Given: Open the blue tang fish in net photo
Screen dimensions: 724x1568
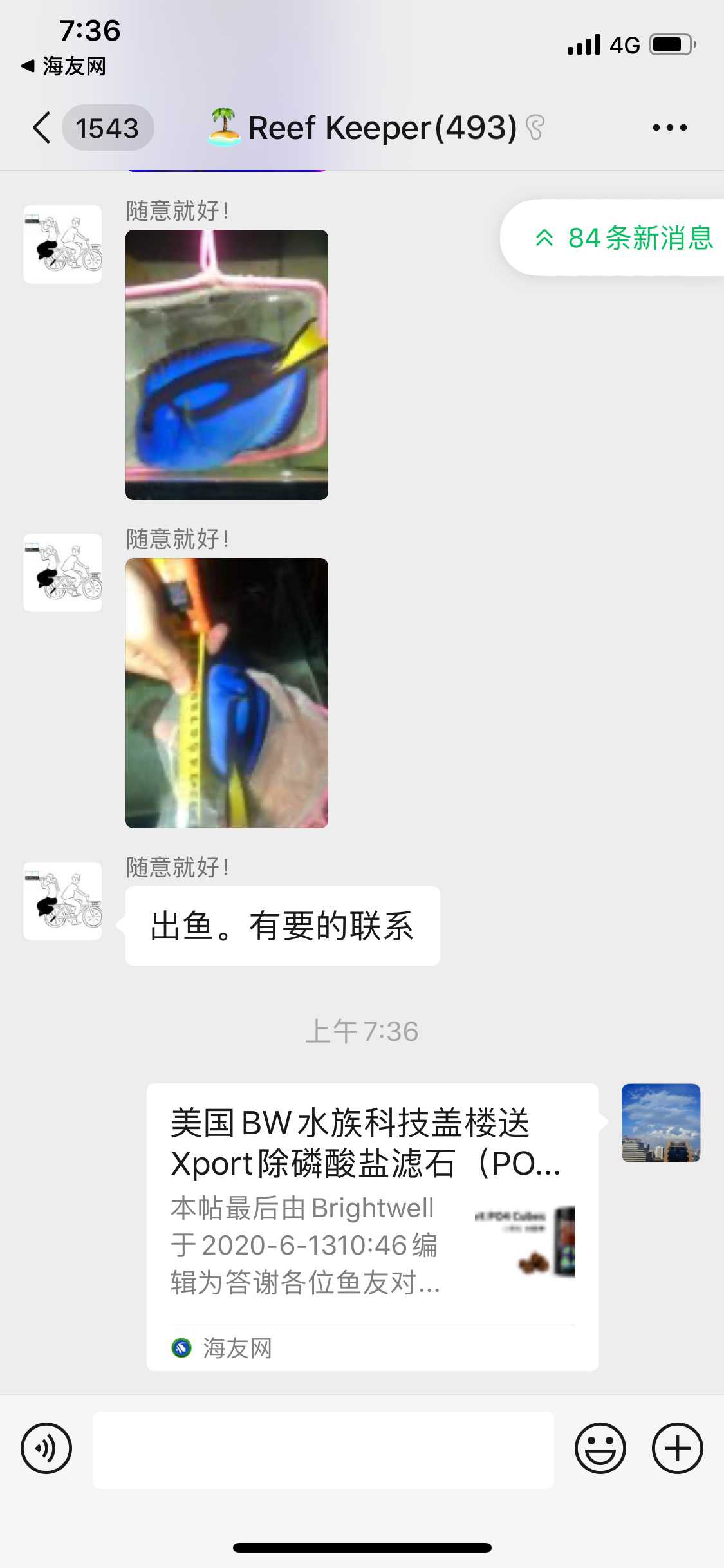Looking at the screenshot, I should point(227,364).
